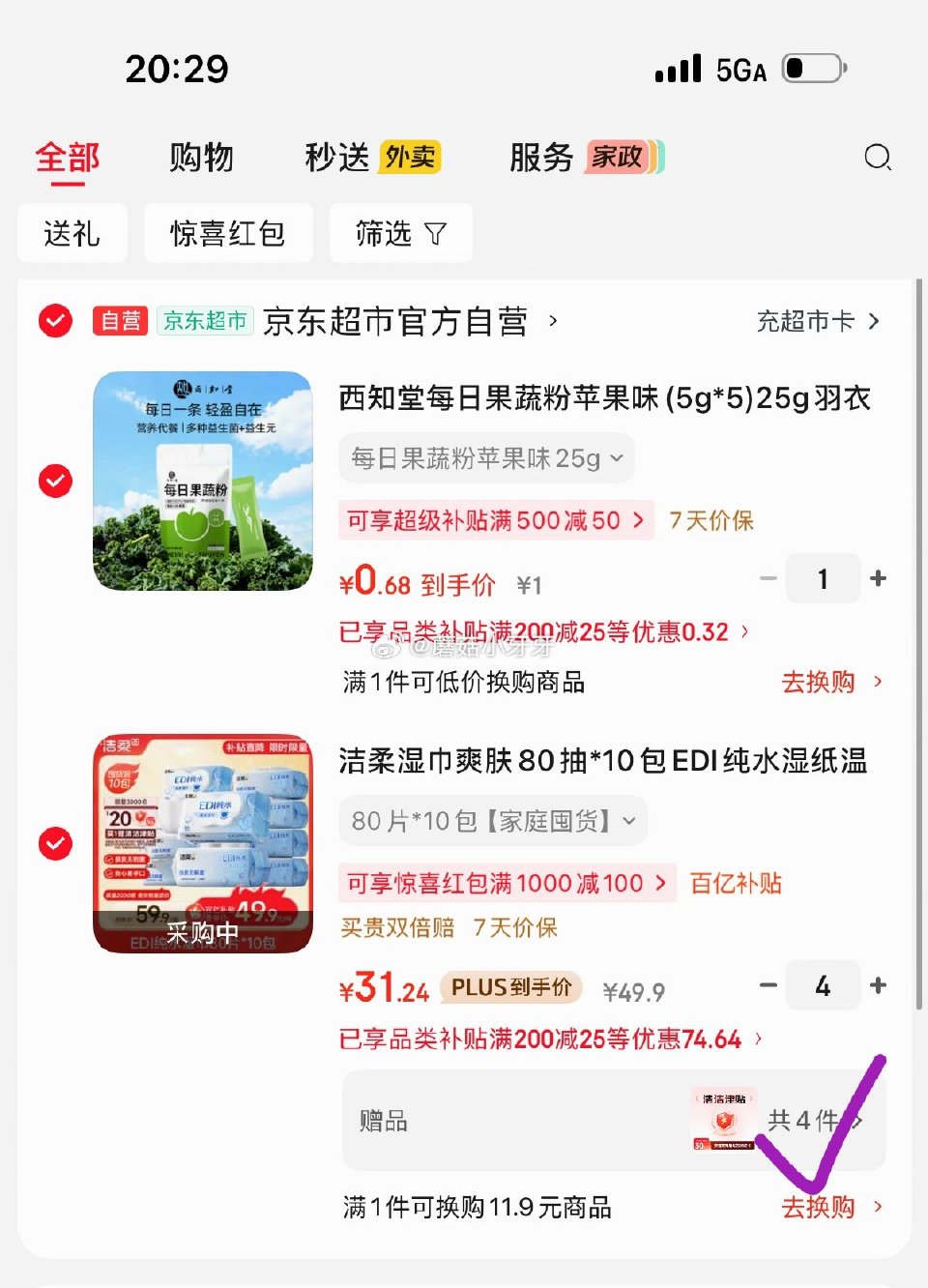Increase wipes quantity with plus stepper
This screenshot has width=928, height=1288.
[879, 985]
